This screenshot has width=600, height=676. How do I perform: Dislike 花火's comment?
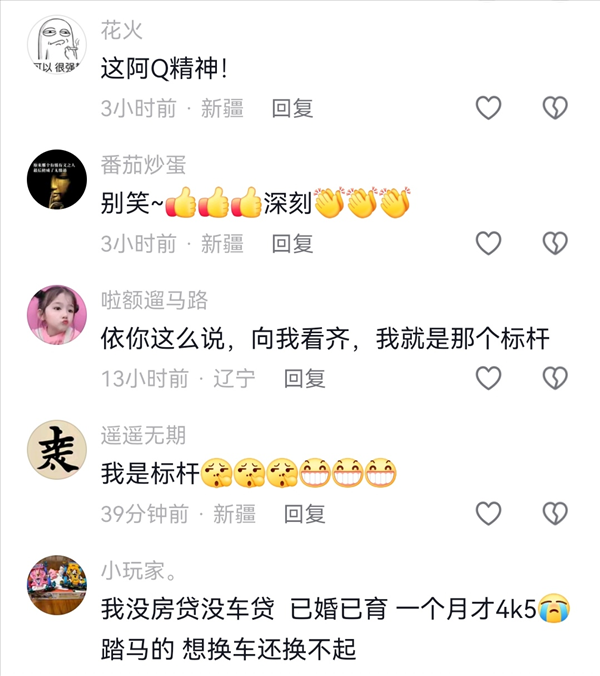554,108
